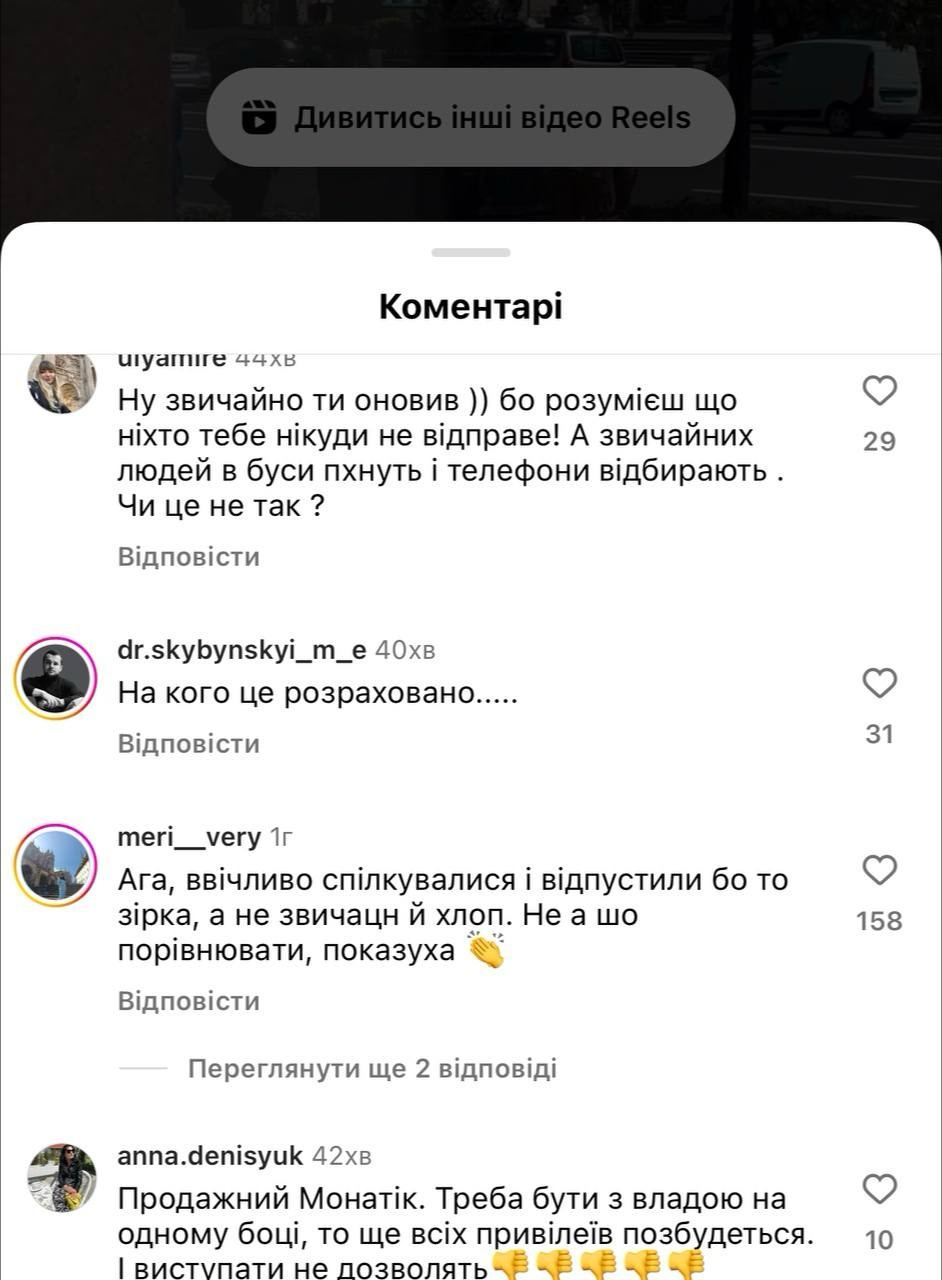
Task: Tap the heart beside anna.denisyuk's comment
Action: [880, 1190]
